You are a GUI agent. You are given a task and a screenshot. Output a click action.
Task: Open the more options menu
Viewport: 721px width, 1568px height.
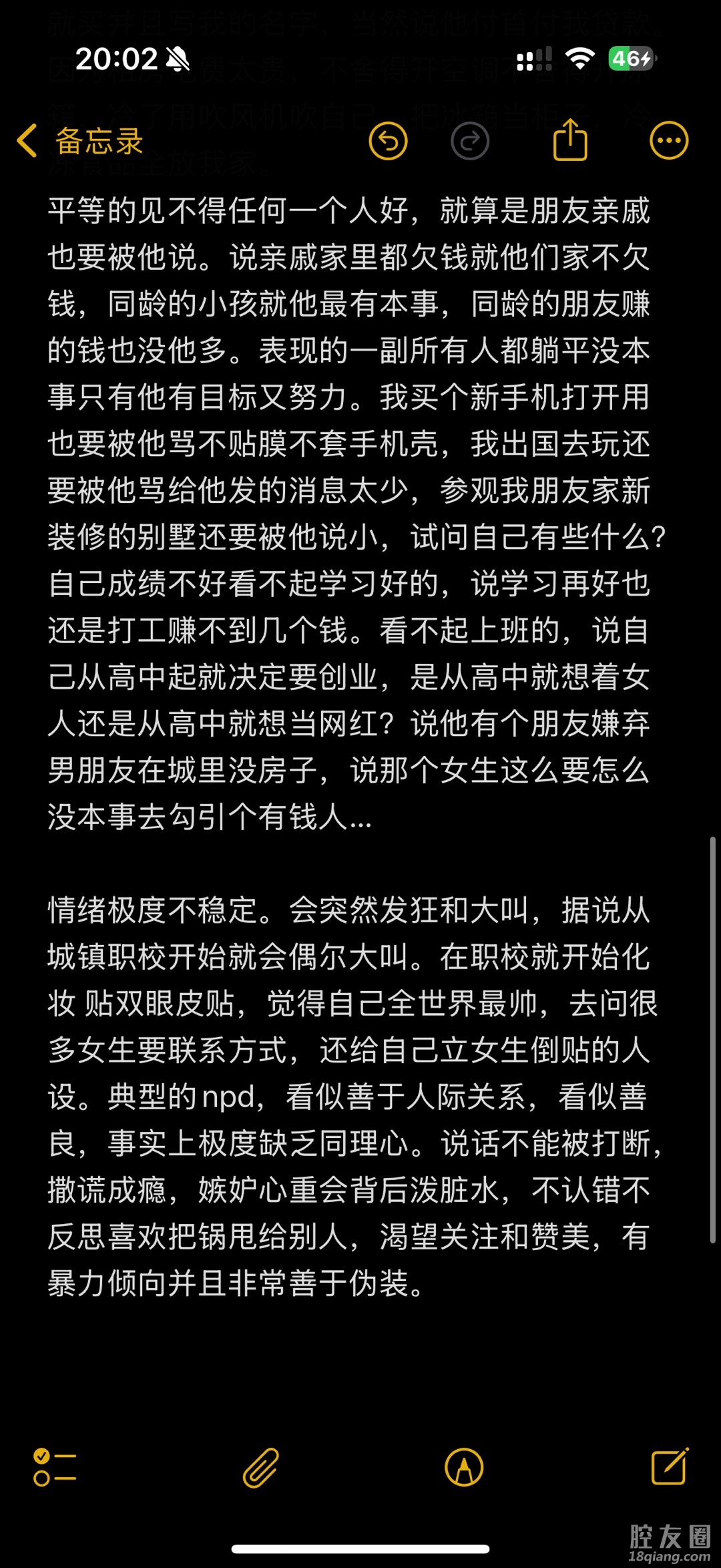pyautogui.click(x=668, y=141)
